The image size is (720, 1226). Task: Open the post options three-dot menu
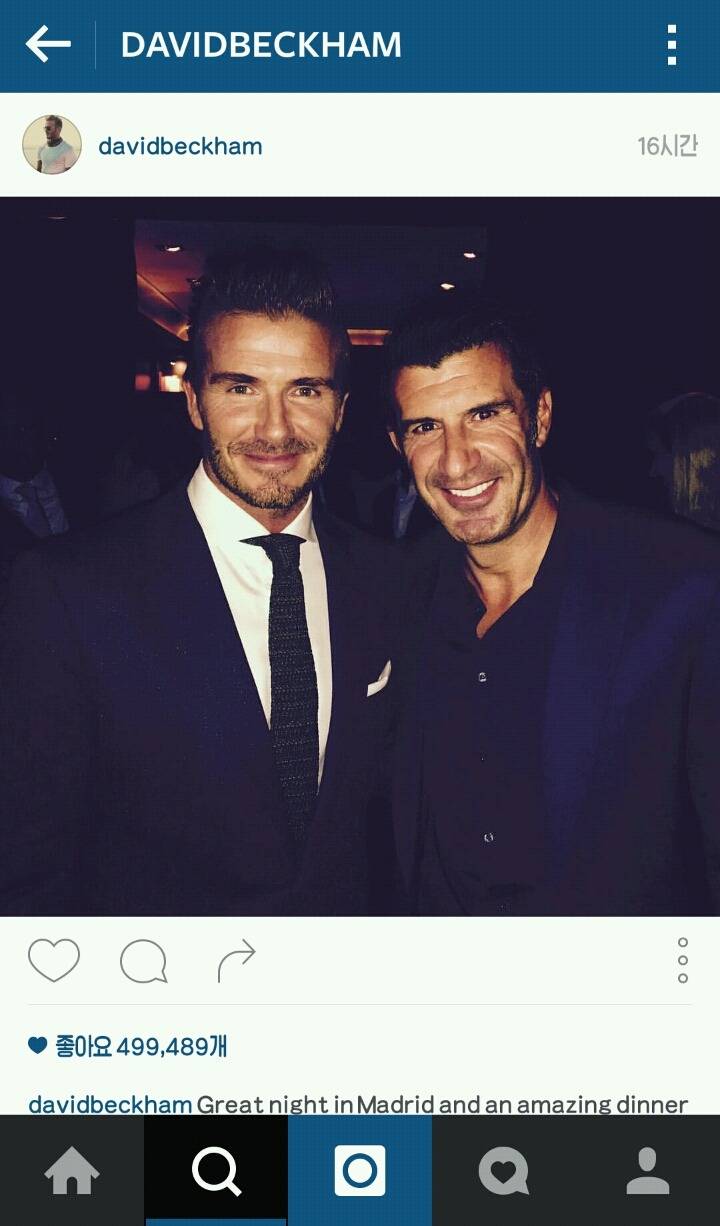(682, 960)
